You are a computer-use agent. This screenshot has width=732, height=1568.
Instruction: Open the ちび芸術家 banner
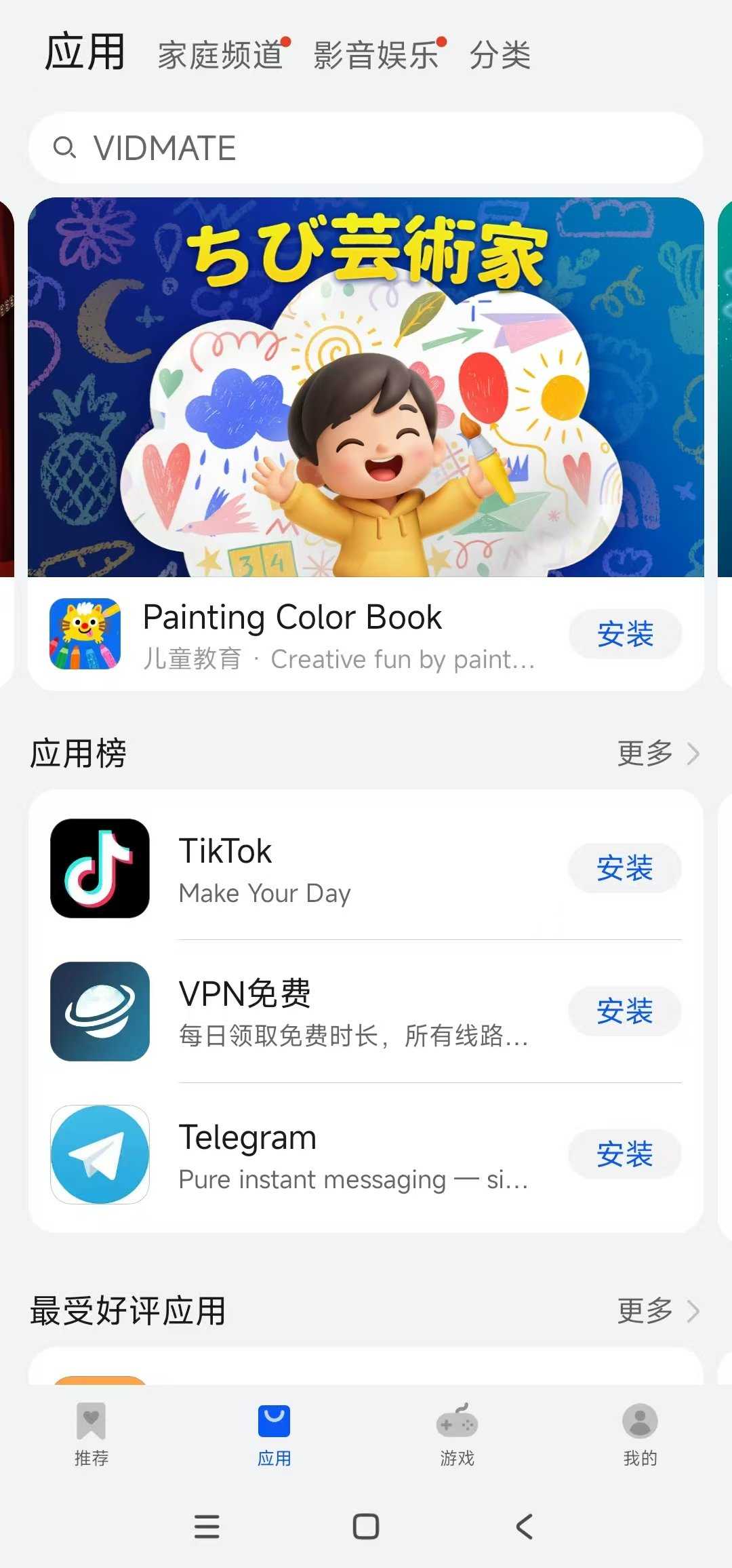366,387
